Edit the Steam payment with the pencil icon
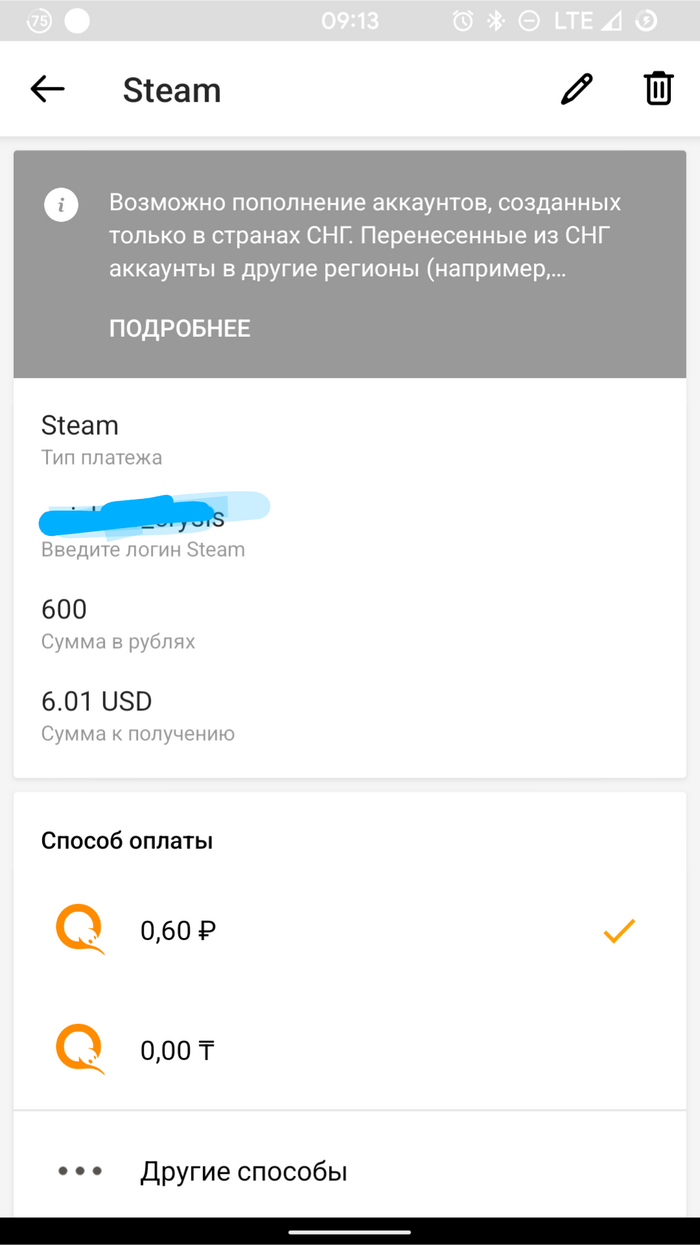This screenshot has width=700, height=1245. (x=576, y=89)
